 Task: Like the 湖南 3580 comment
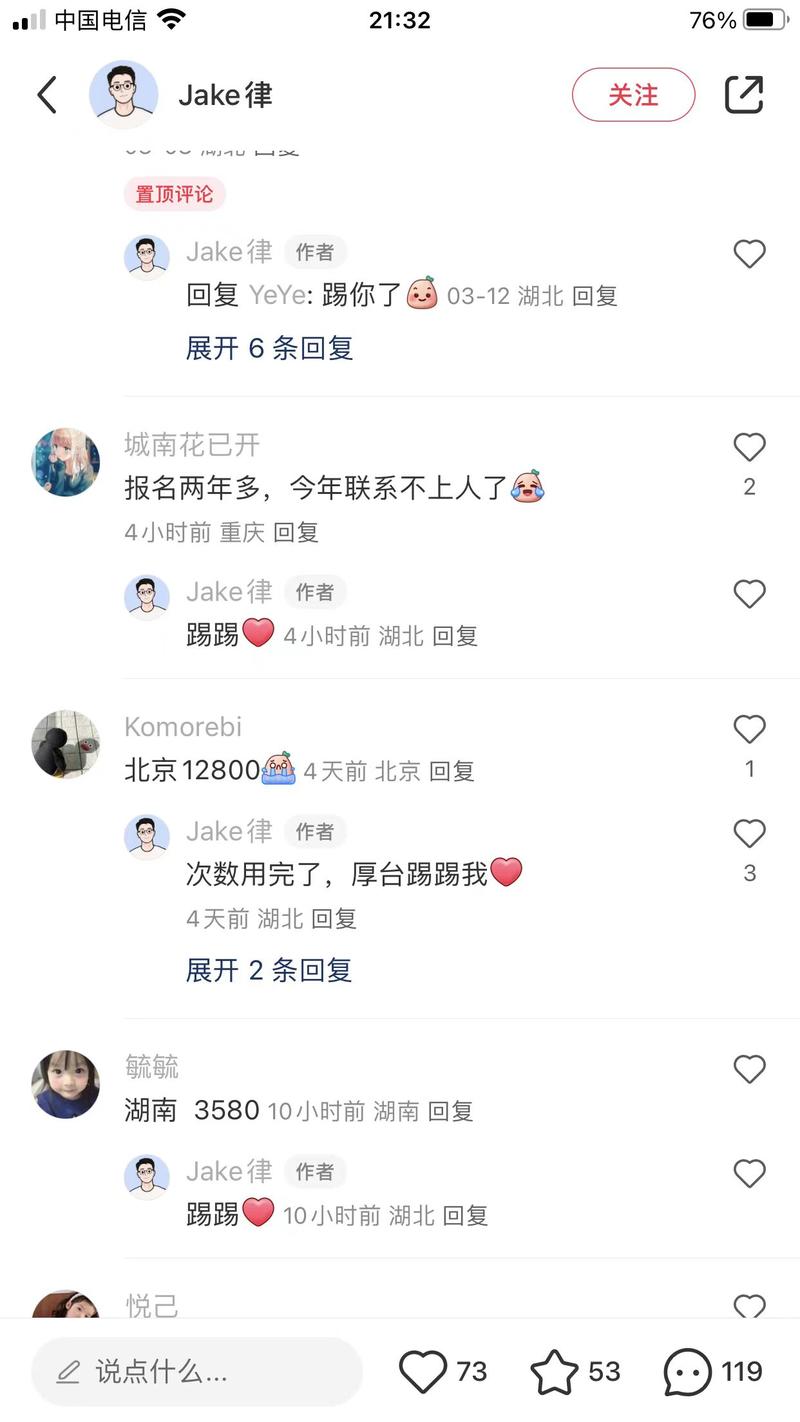[749, 1070]
